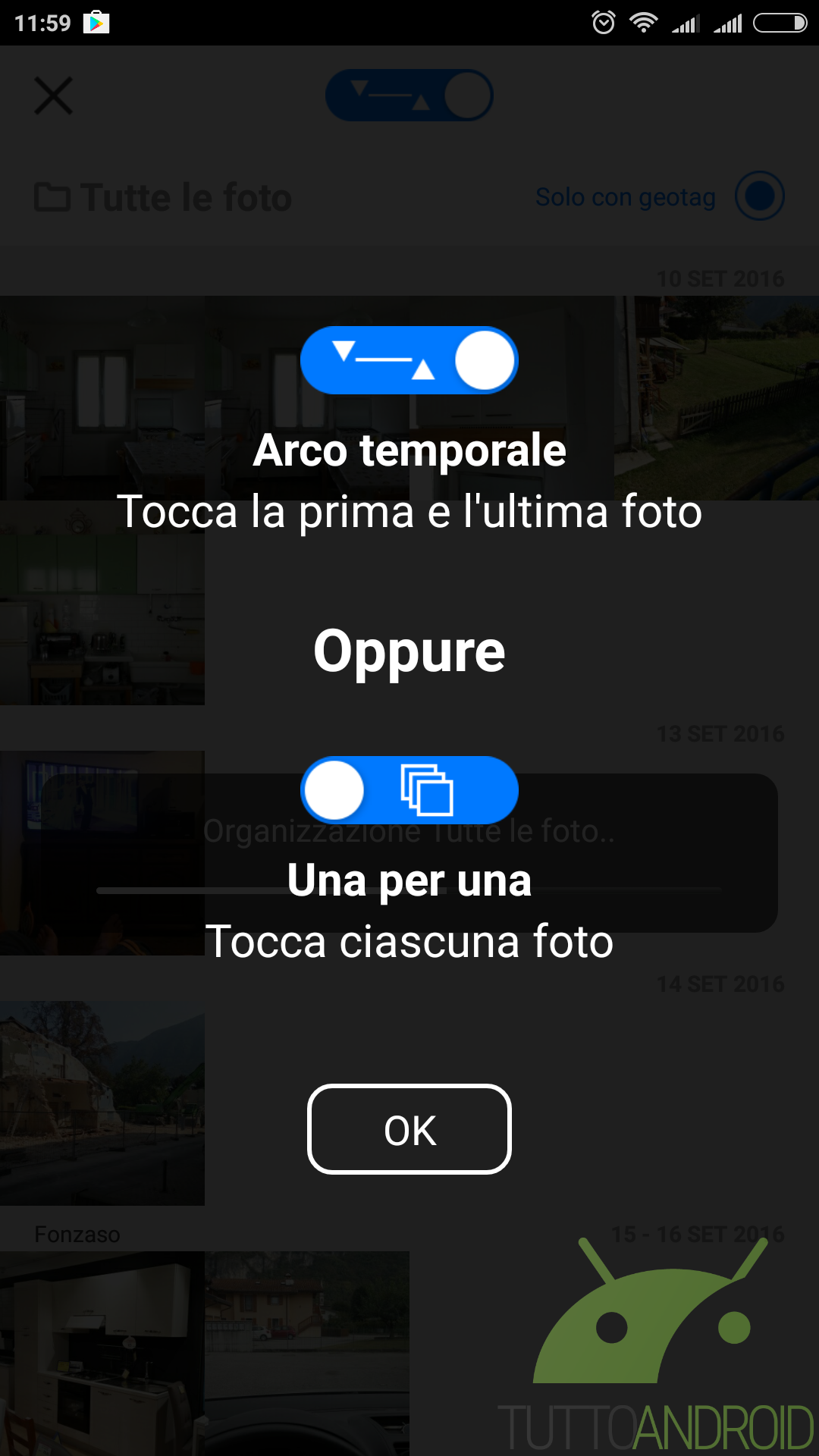The height and width of the screenshot is (1456, 819).
Task: Confirm the tutorial with OK
Action: [x=409, y=1129]
